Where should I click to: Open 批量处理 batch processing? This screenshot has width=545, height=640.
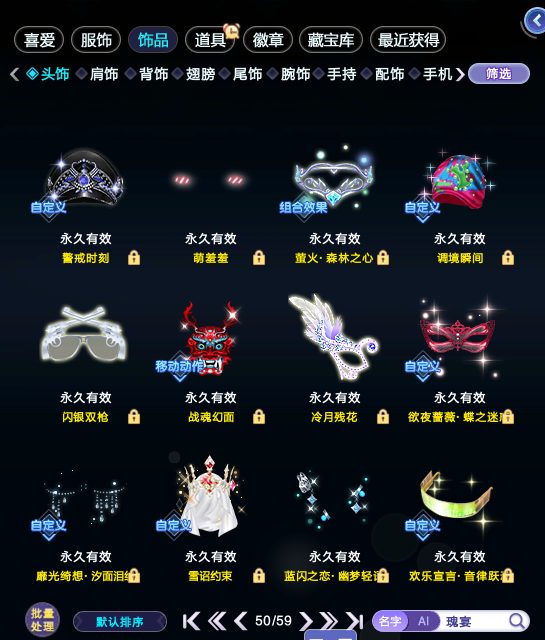pos(42,620)
